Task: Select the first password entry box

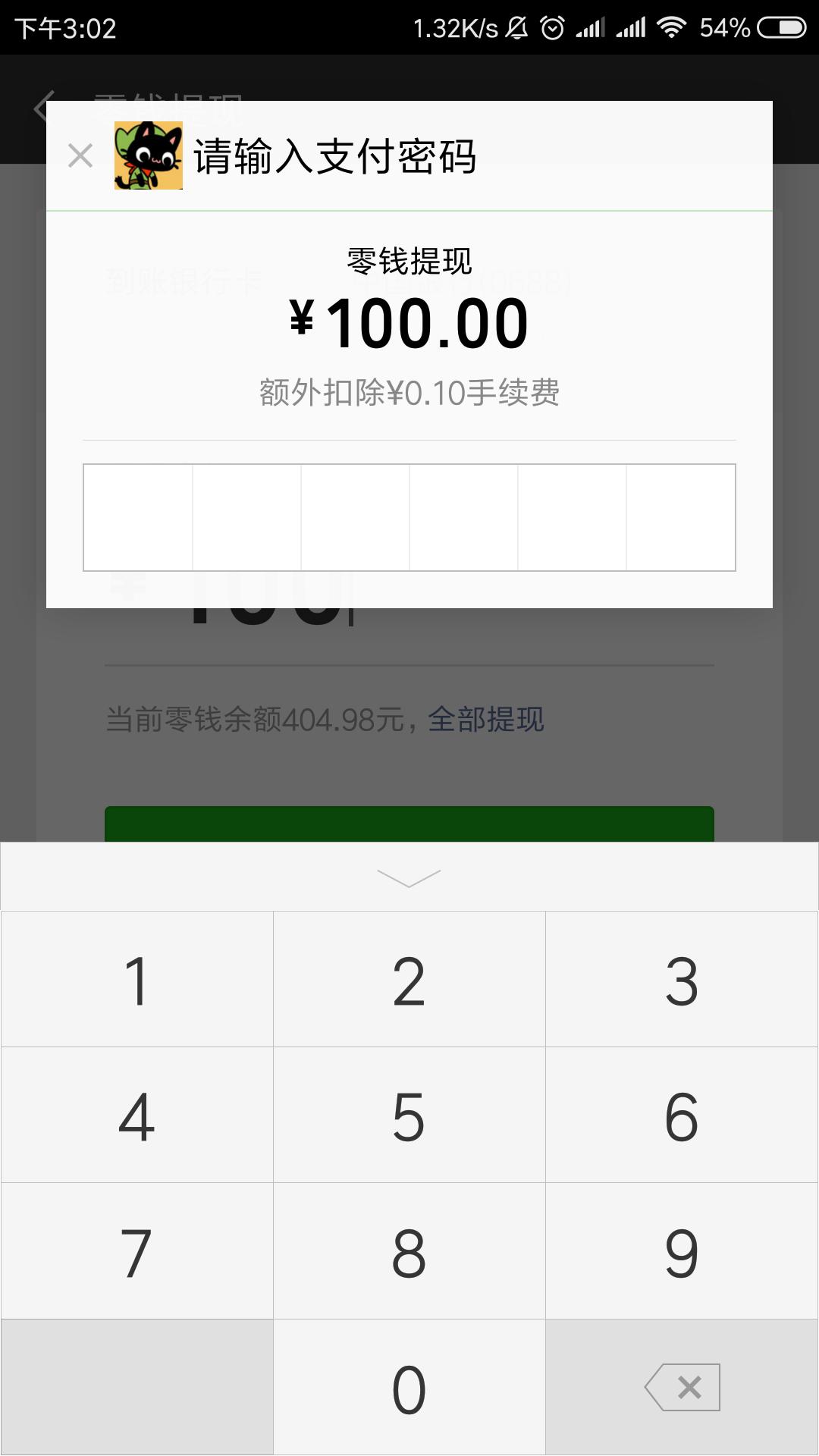Action: [139, 516]
